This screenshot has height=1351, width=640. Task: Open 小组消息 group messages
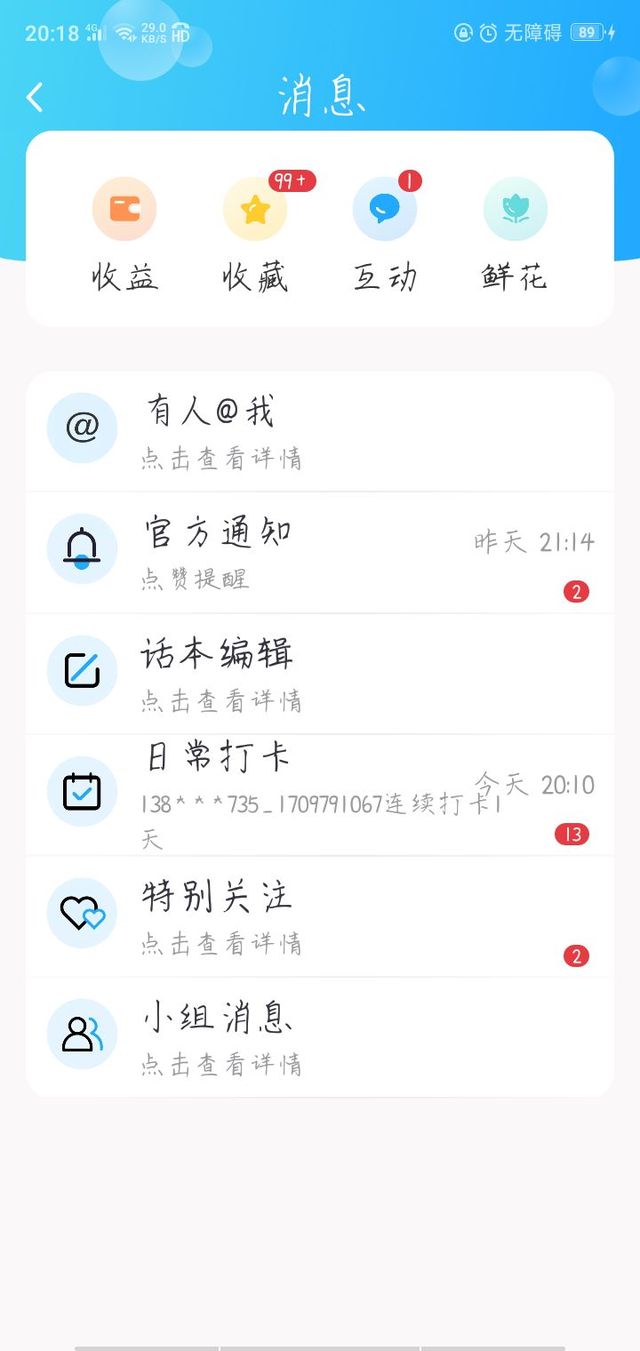click(x=320, y=1037)
